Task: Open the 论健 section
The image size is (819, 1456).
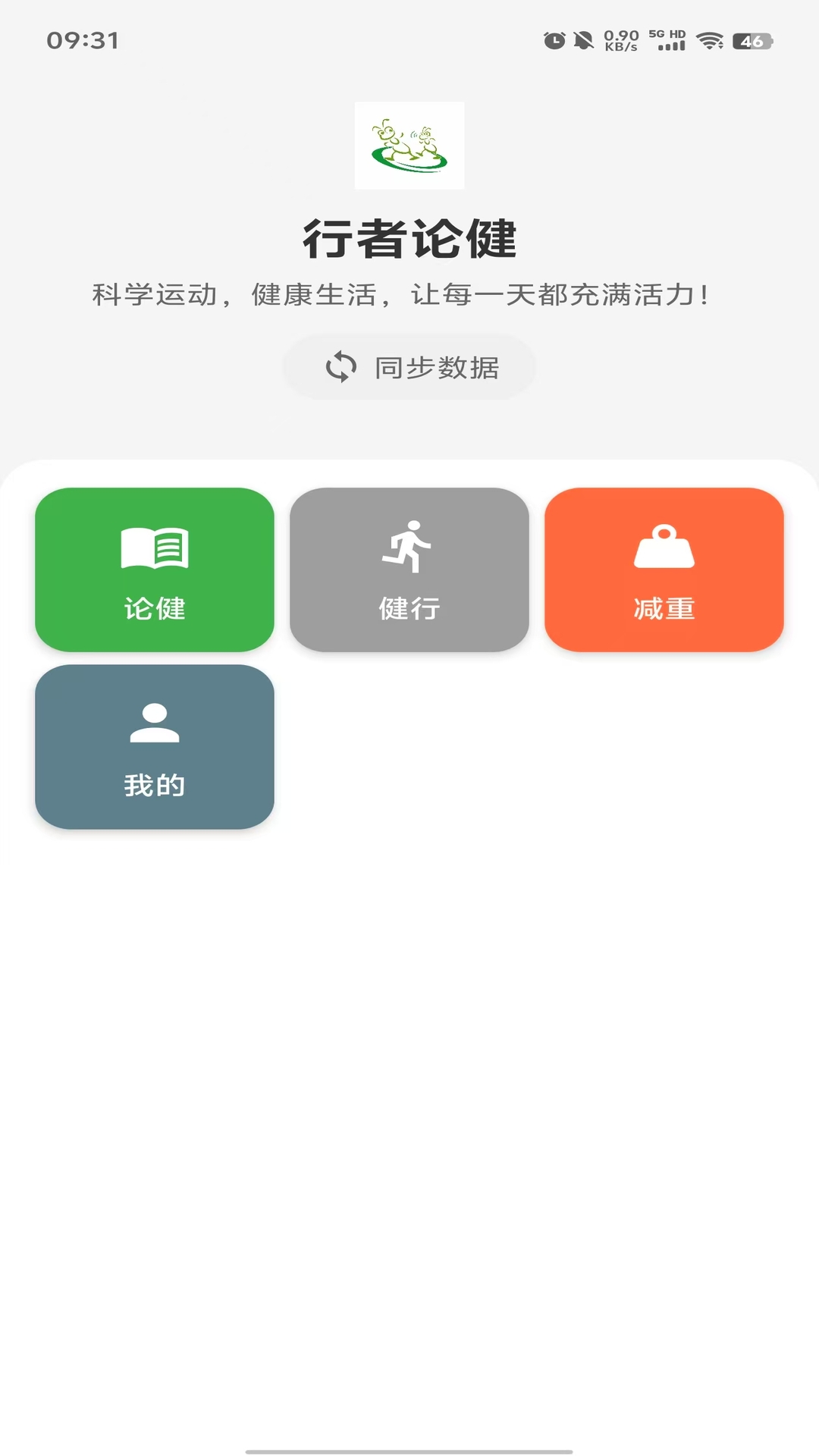Action: pos(154,570)
